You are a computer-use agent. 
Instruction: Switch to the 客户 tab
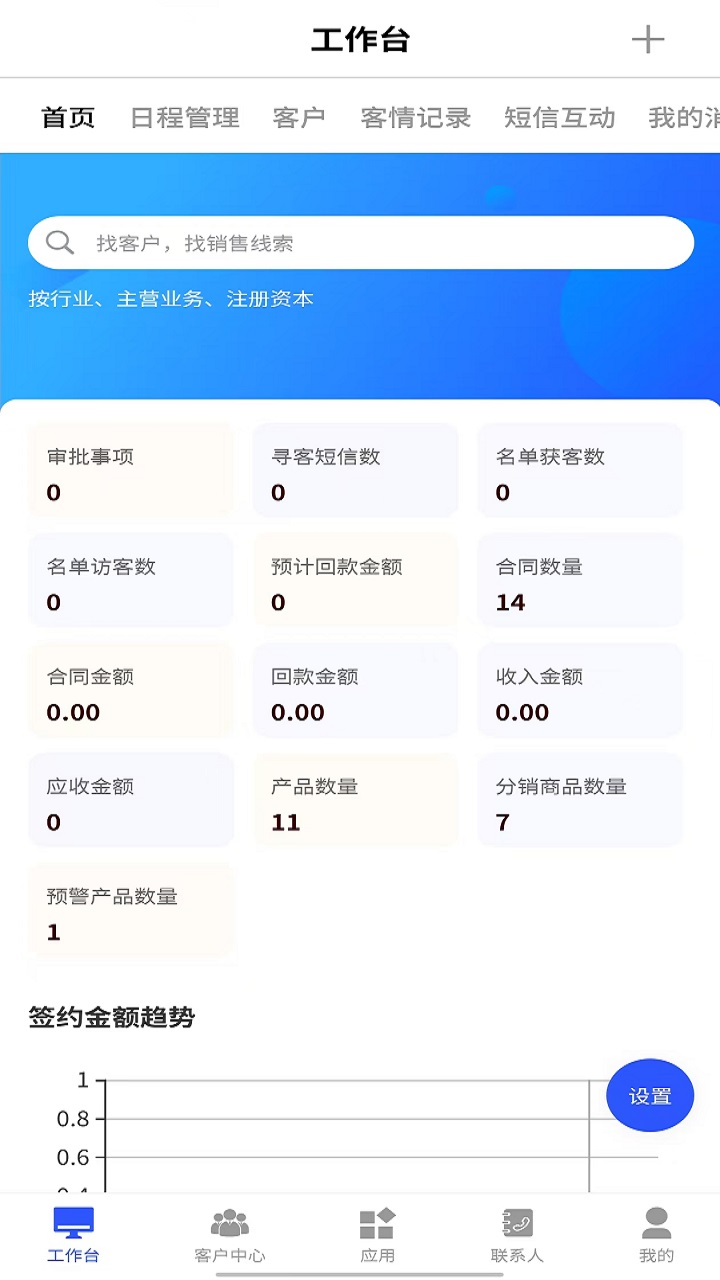(x=299, y=118)
